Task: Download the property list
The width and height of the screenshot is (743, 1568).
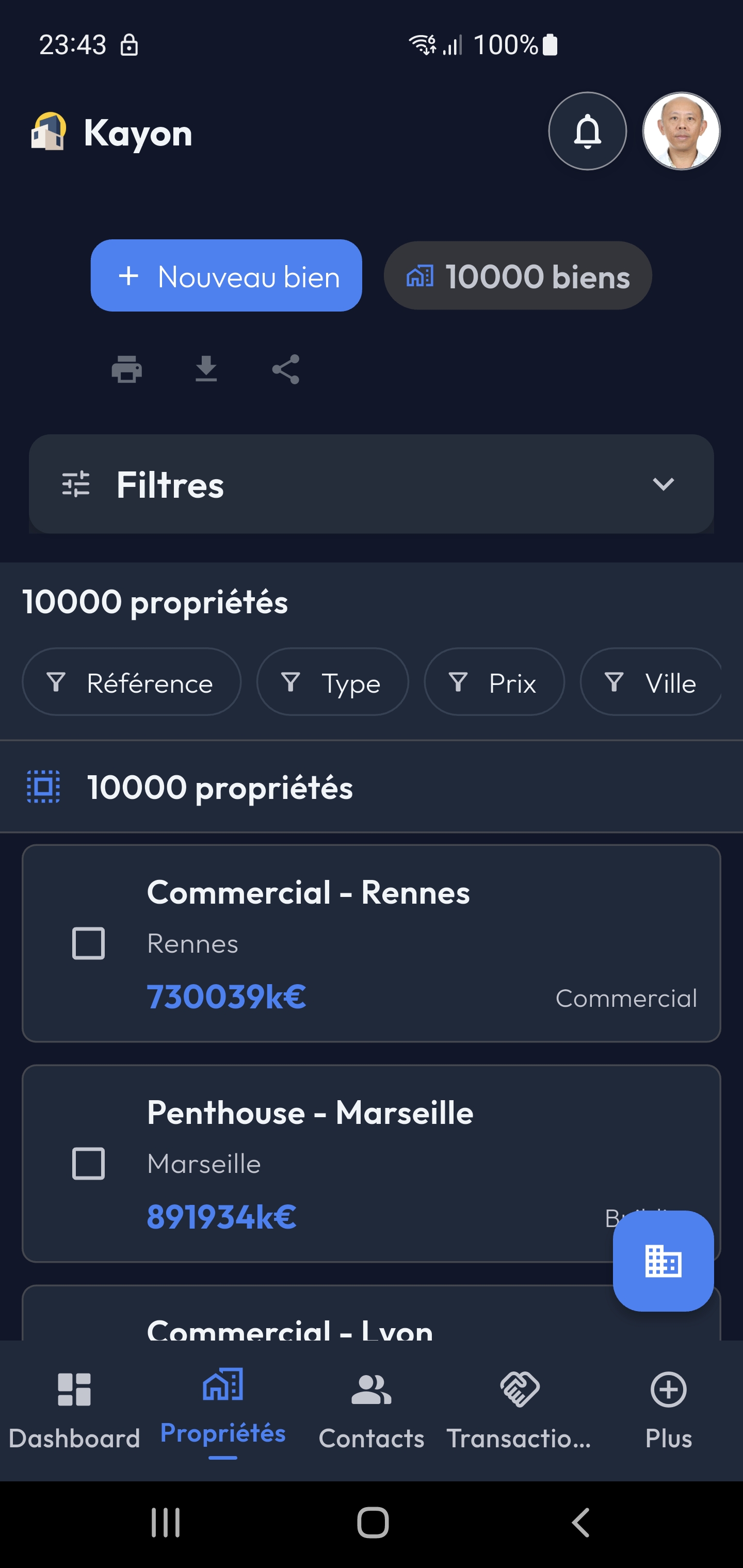Action: tap(205, 369)
